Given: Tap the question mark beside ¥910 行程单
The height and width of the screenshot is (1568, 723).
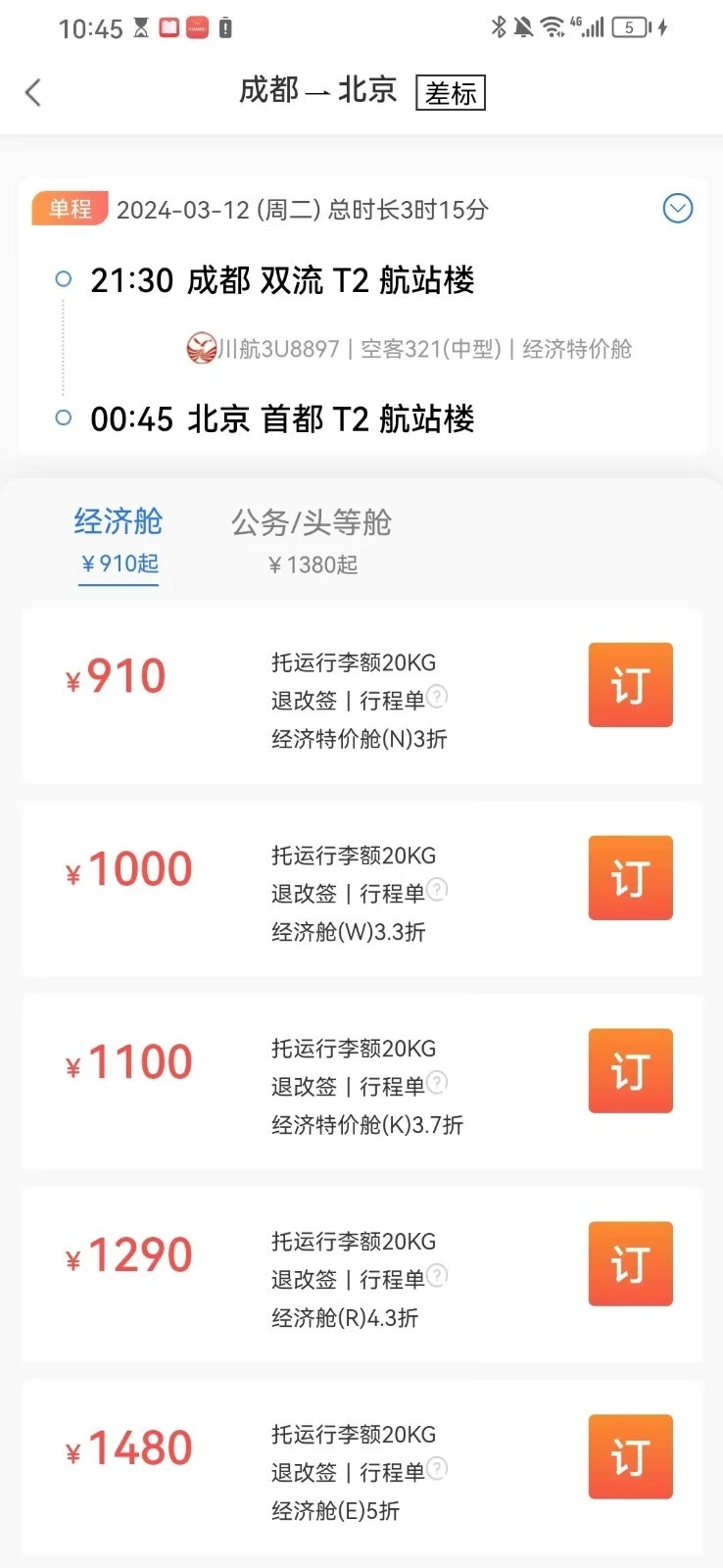Looking at the screenshot, I should (437, 698).
